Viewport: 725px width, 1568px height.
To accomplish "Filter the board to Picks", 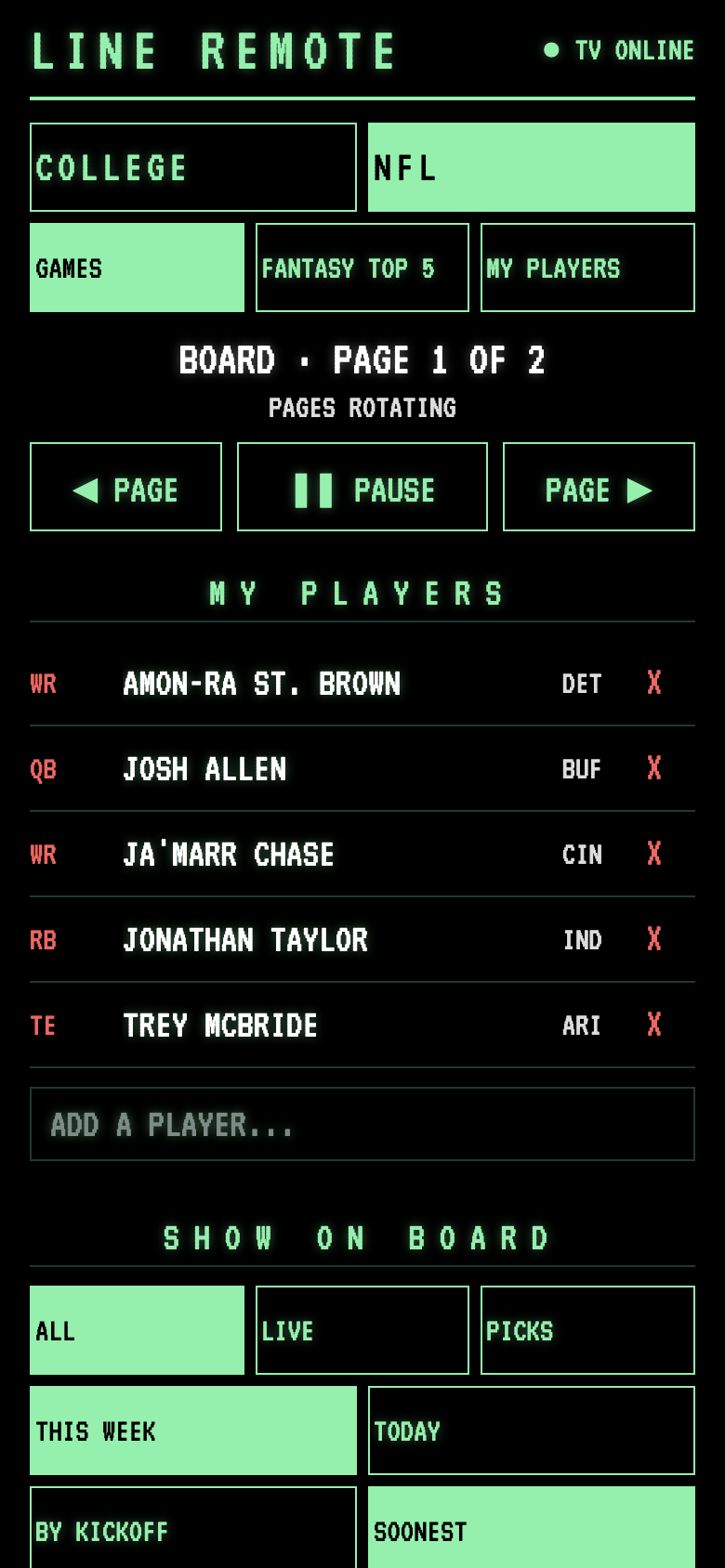I will pos(587,1330).
